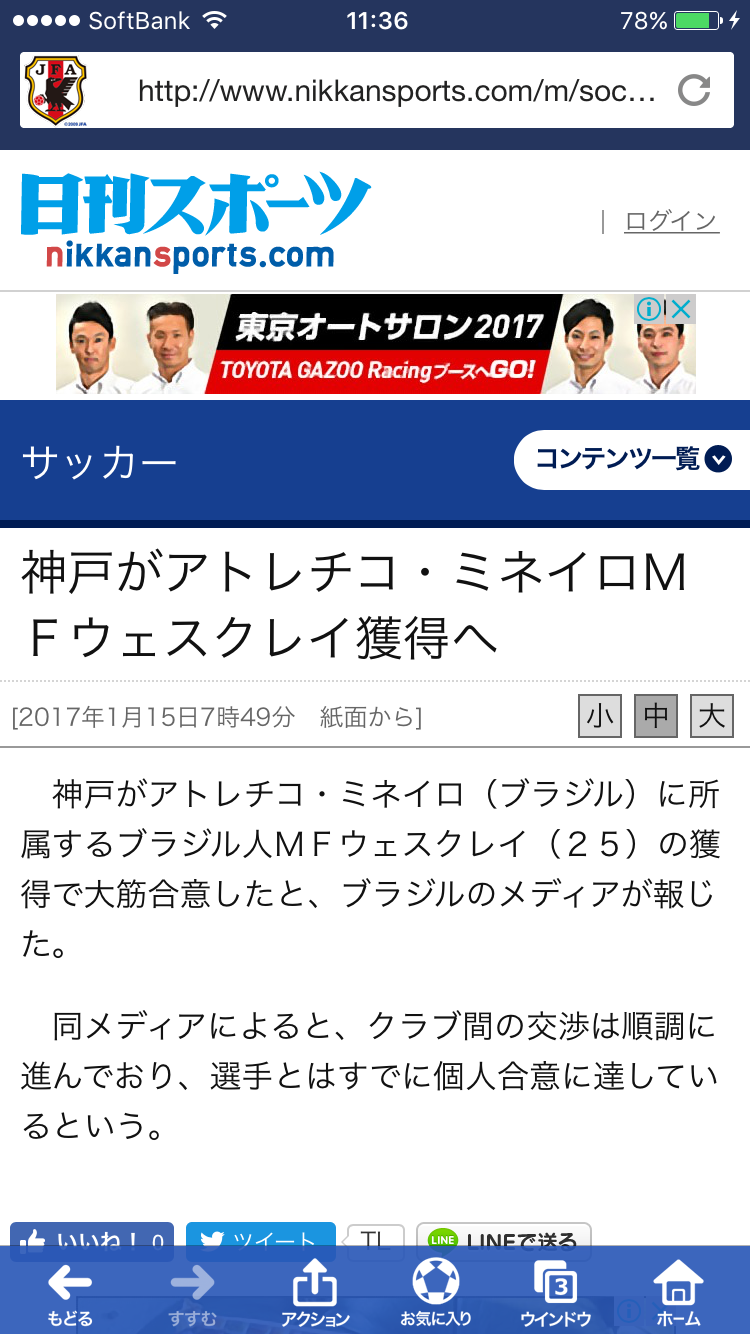Expand the コンテンツ一覧 contents menu

pyautogui.click(x=632, y=459)
